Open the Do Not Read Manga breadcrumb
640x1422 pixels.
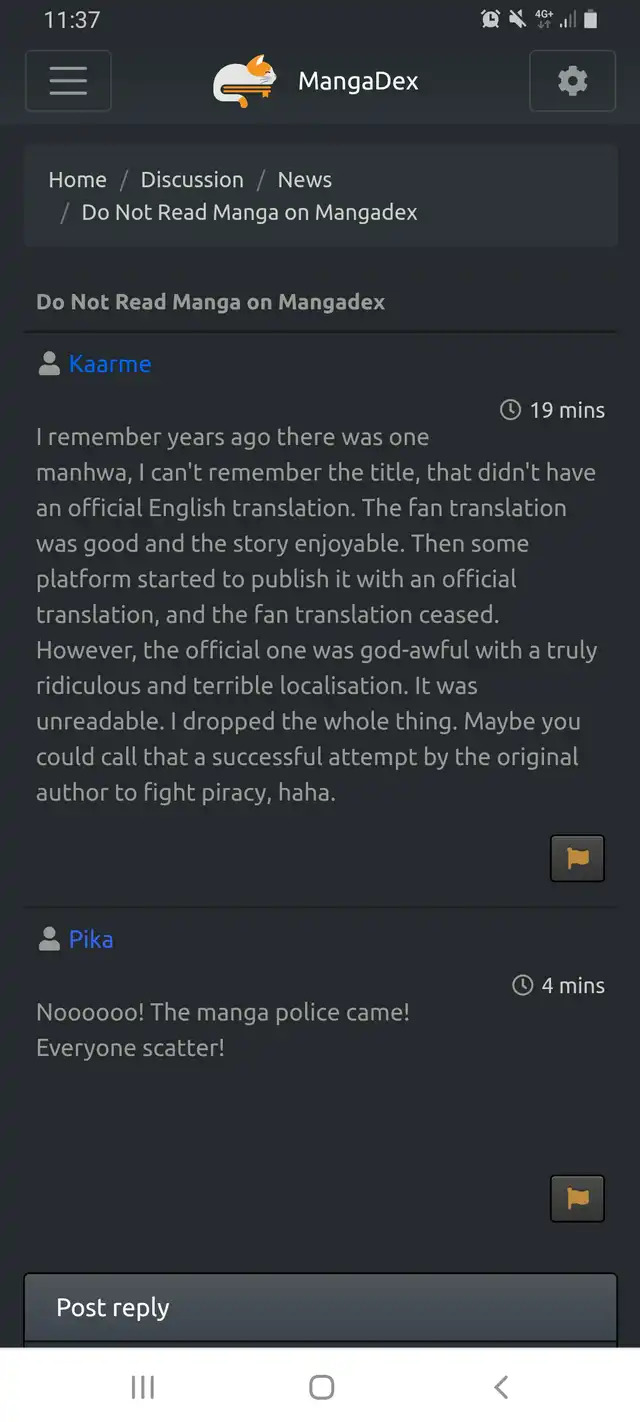(249, 212)
